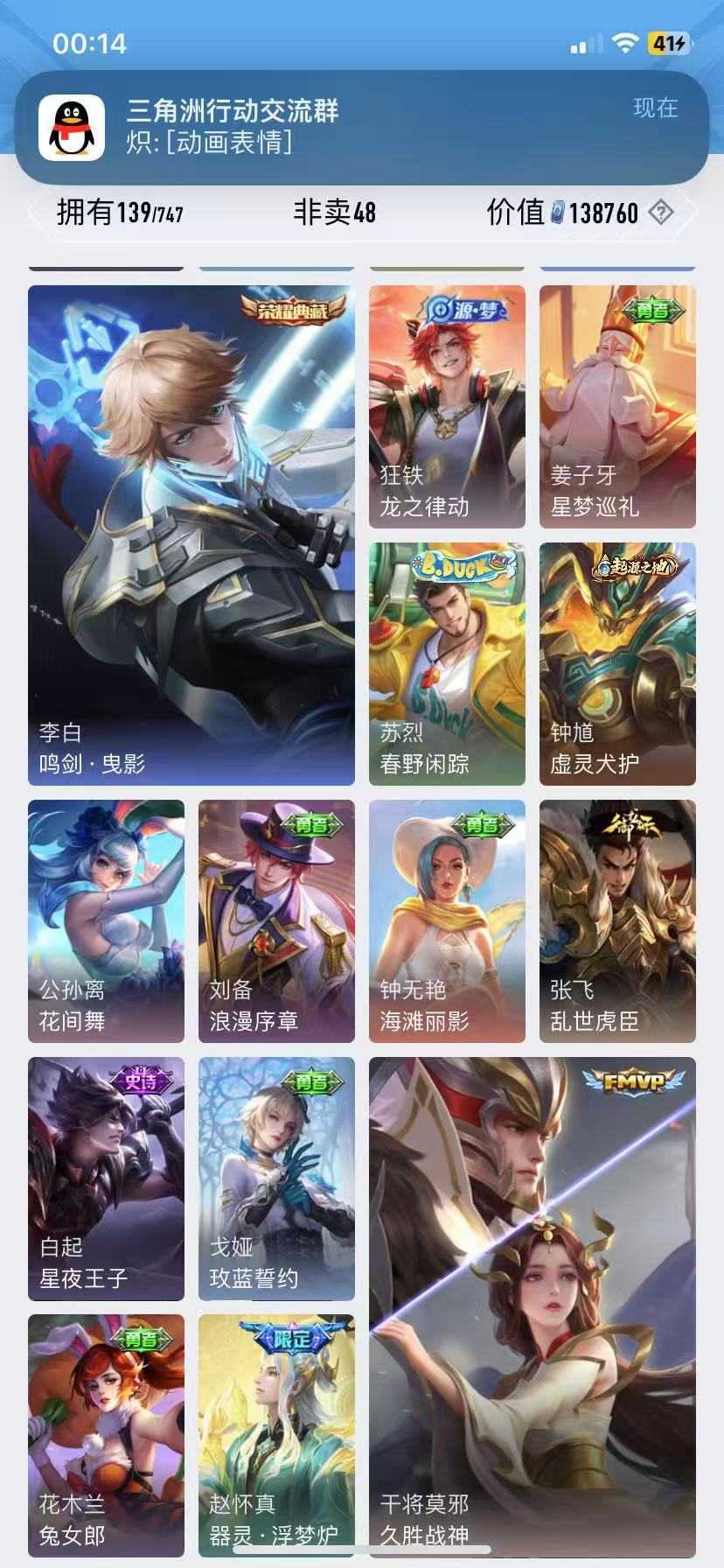Open the 李白 鸣剑·曳影 skin card

pos(191,535)
